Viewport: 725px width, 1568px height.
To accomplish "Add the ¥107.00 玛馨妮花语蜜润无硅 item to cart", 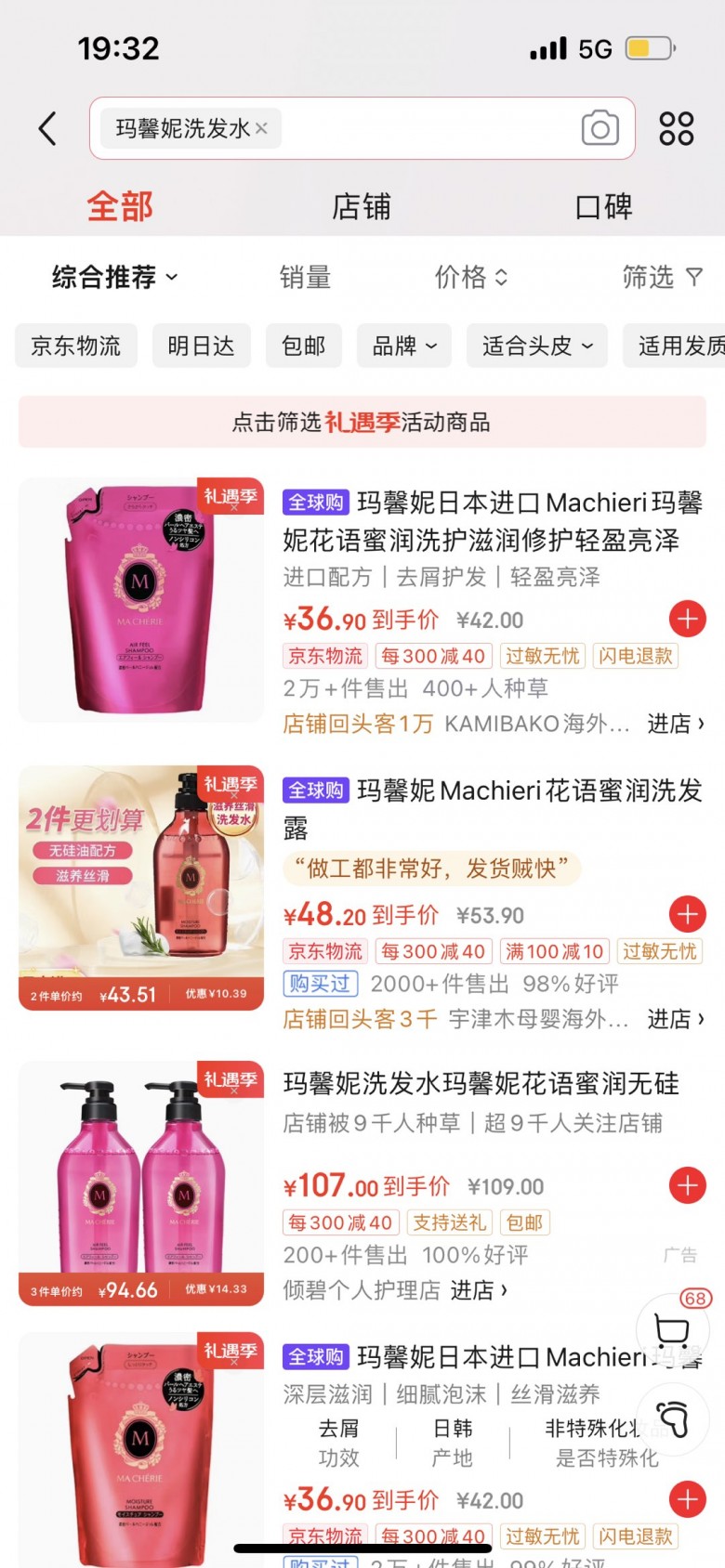I will point(688,1185).
